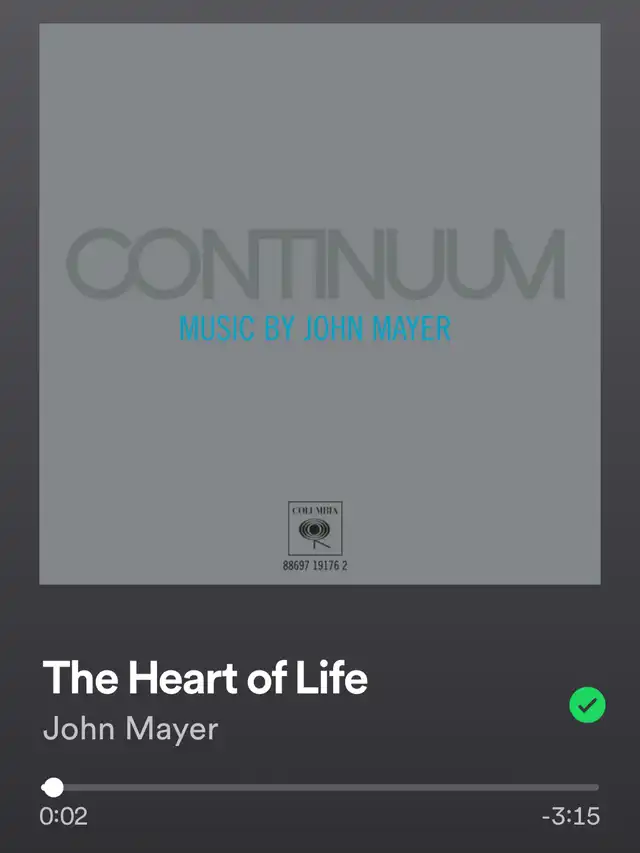The image size is (640, 853).
Task: Open artist John Mayer
Action: tap(130, 729)
